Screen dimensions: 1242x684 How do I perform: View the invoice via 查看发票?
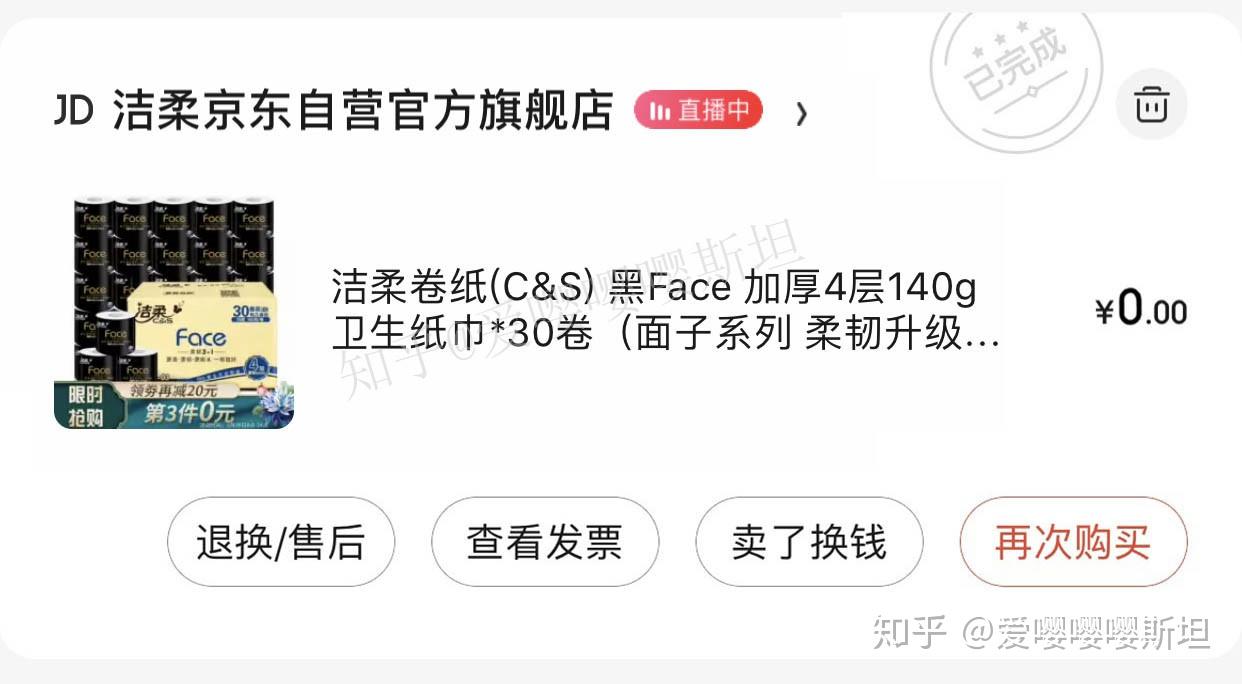(545, 542)
